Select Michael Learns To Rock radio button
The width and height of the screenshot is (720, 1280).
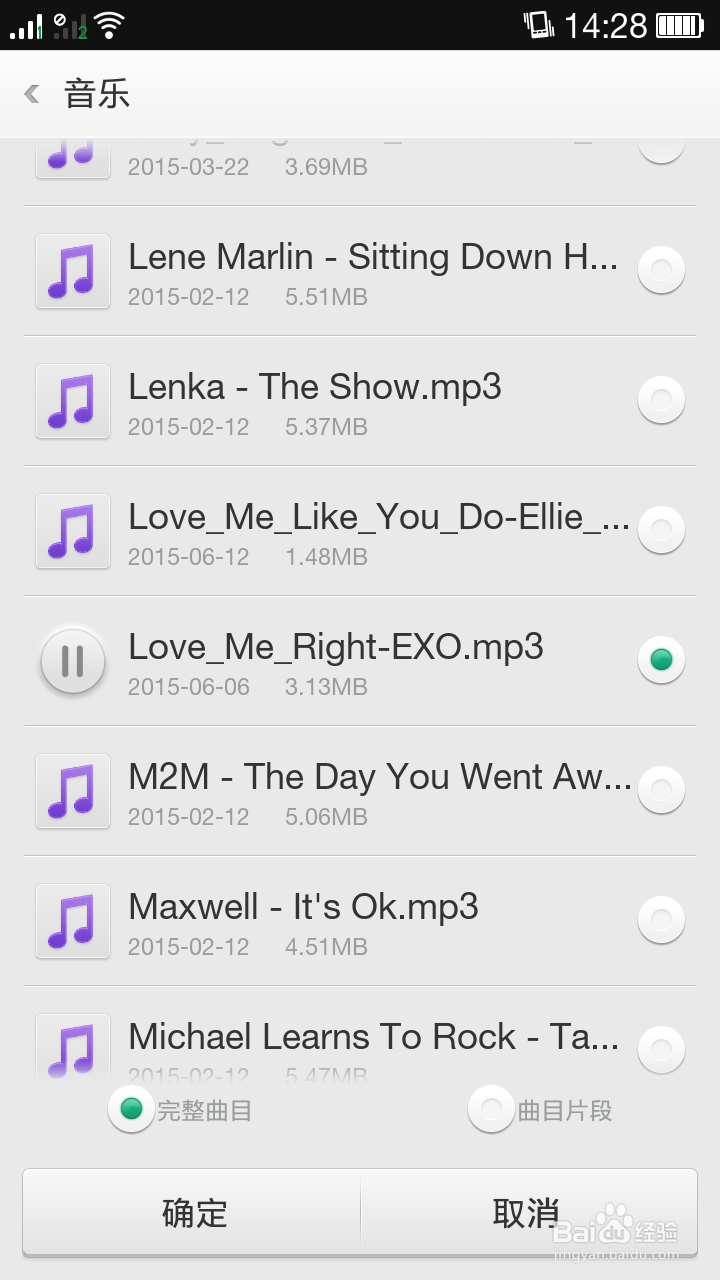pos(661,1048)
